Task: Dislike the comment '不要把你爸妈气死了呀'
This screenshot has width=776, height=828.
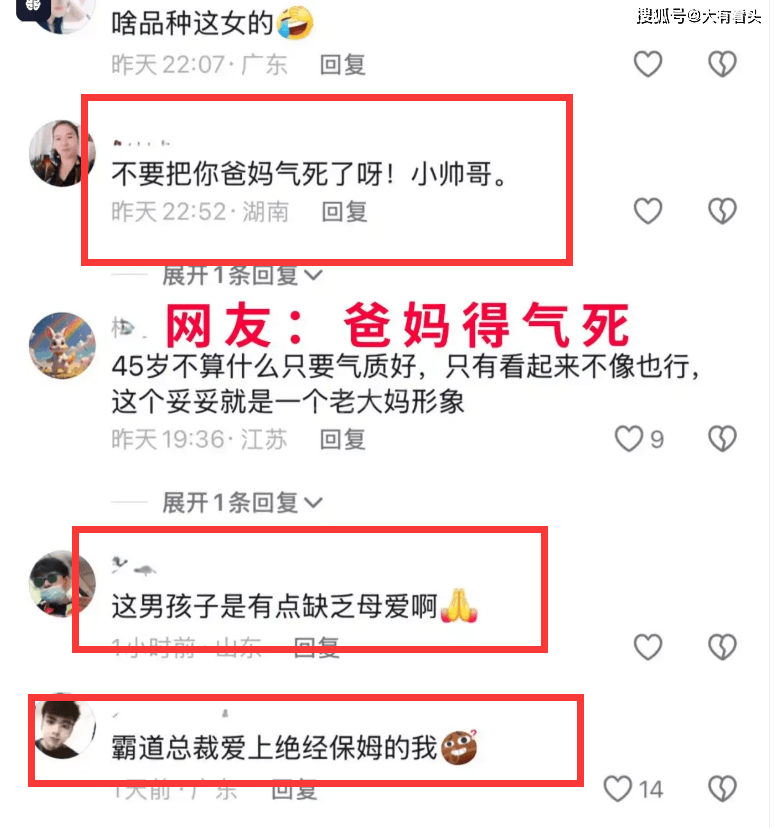Action: [722, 211]
